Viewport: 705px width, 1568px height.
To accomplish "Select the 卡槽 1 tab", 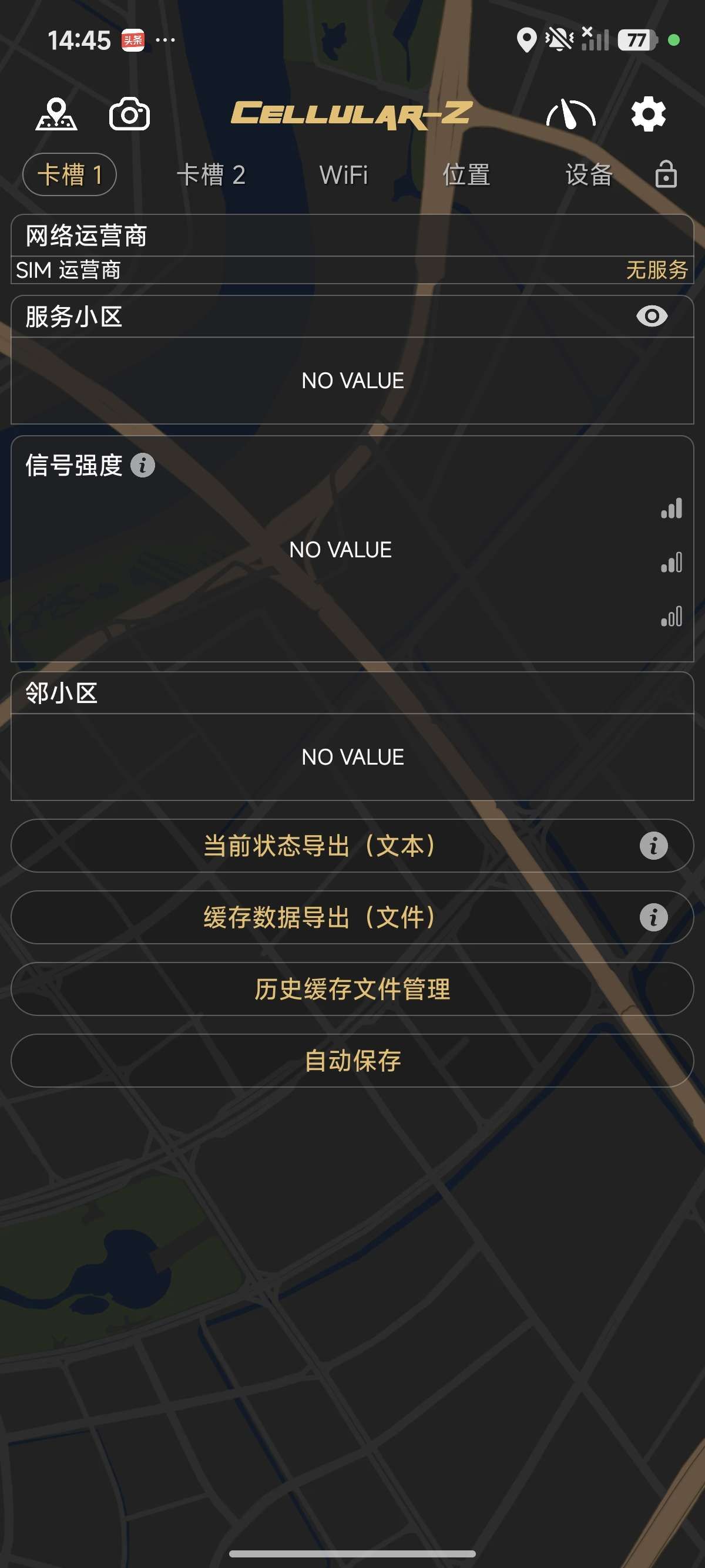I will tap(69, 174).
